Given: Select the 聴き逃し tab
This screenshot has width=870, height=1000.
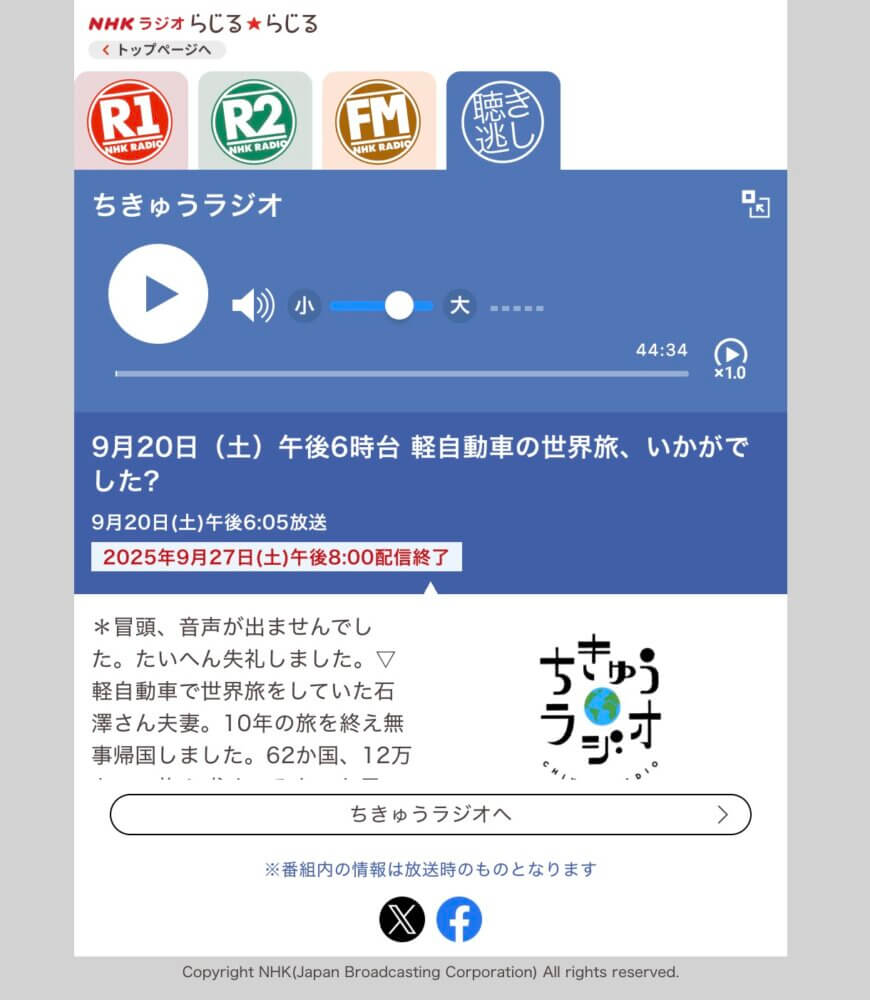Looking at the screenshot, I should (x=503, y=121).
